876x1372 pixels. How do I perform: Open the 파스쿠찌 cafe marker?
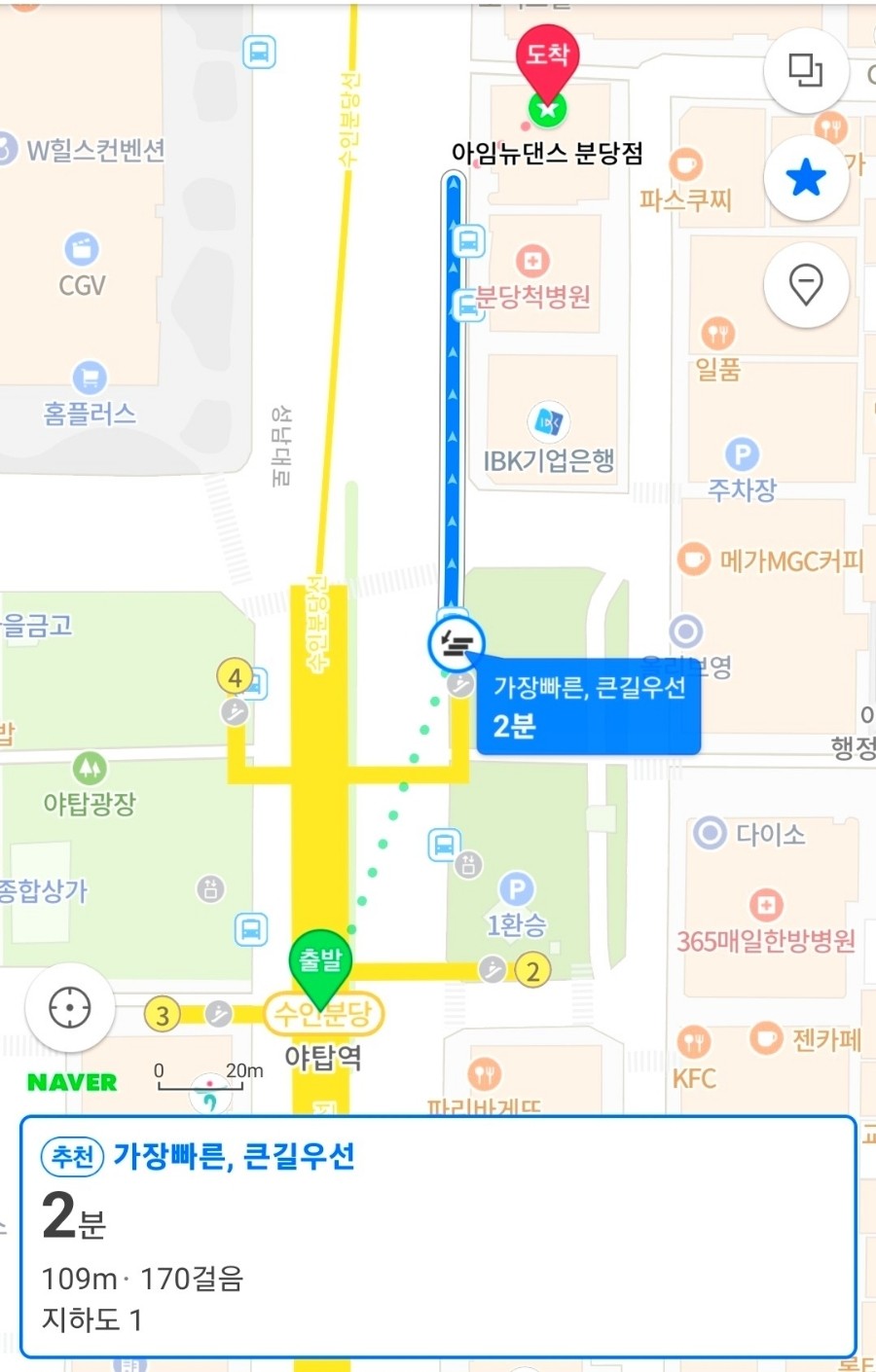pos(685,165)
